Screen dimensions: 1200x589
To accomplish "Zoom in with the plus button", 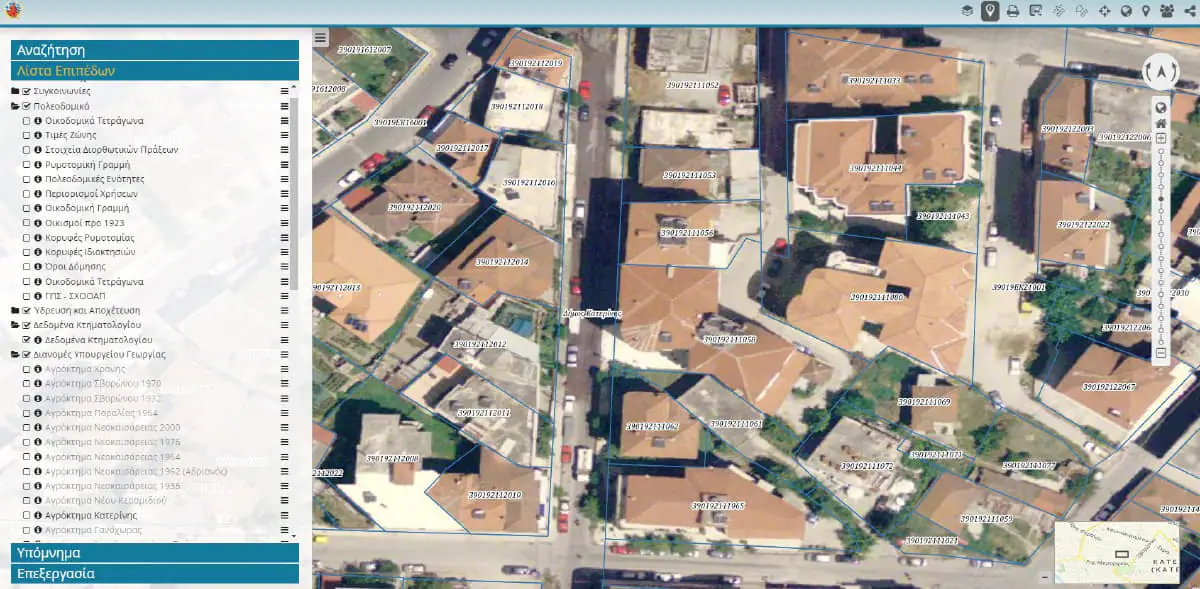I will coord(1161,137).
